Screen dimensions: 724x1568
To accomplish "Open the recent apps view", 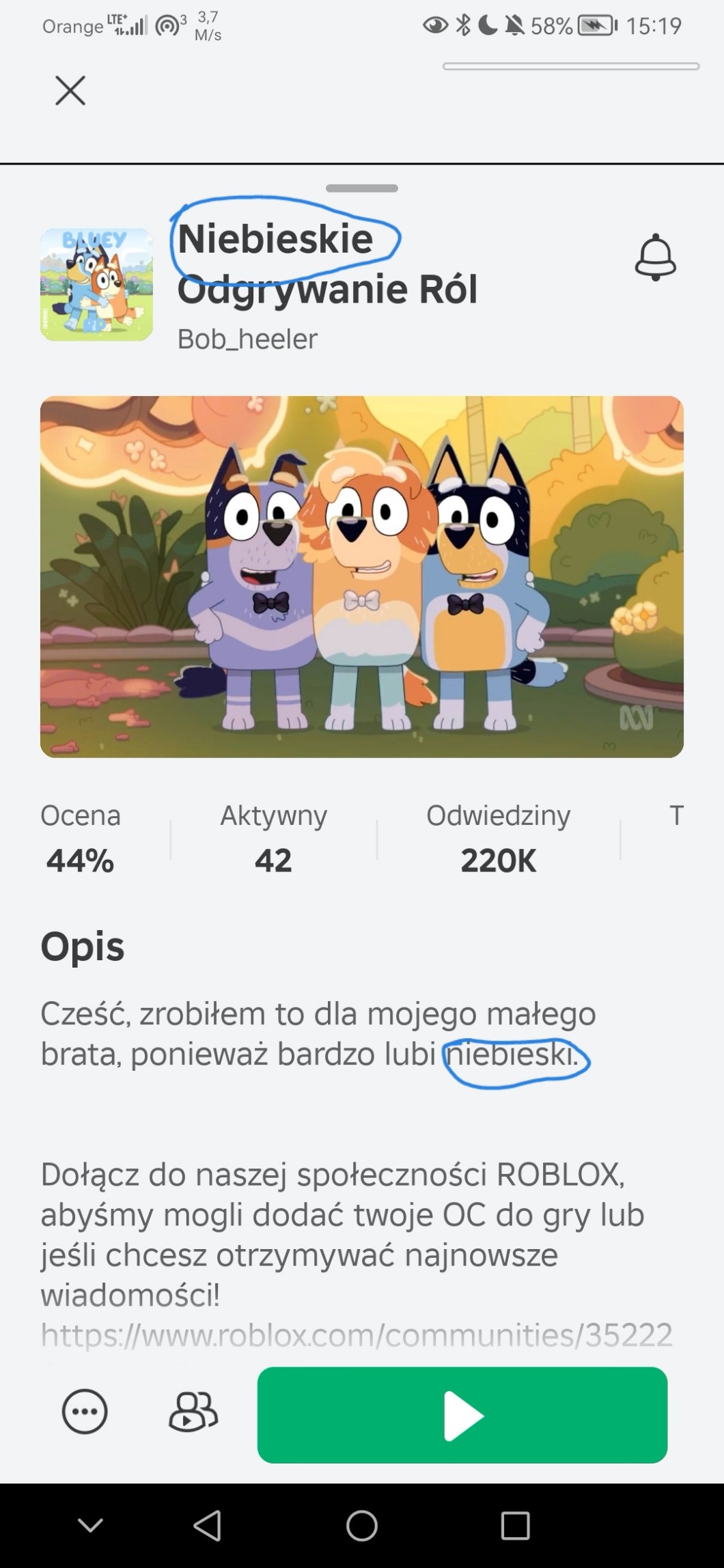I will tap(516, 1525).
